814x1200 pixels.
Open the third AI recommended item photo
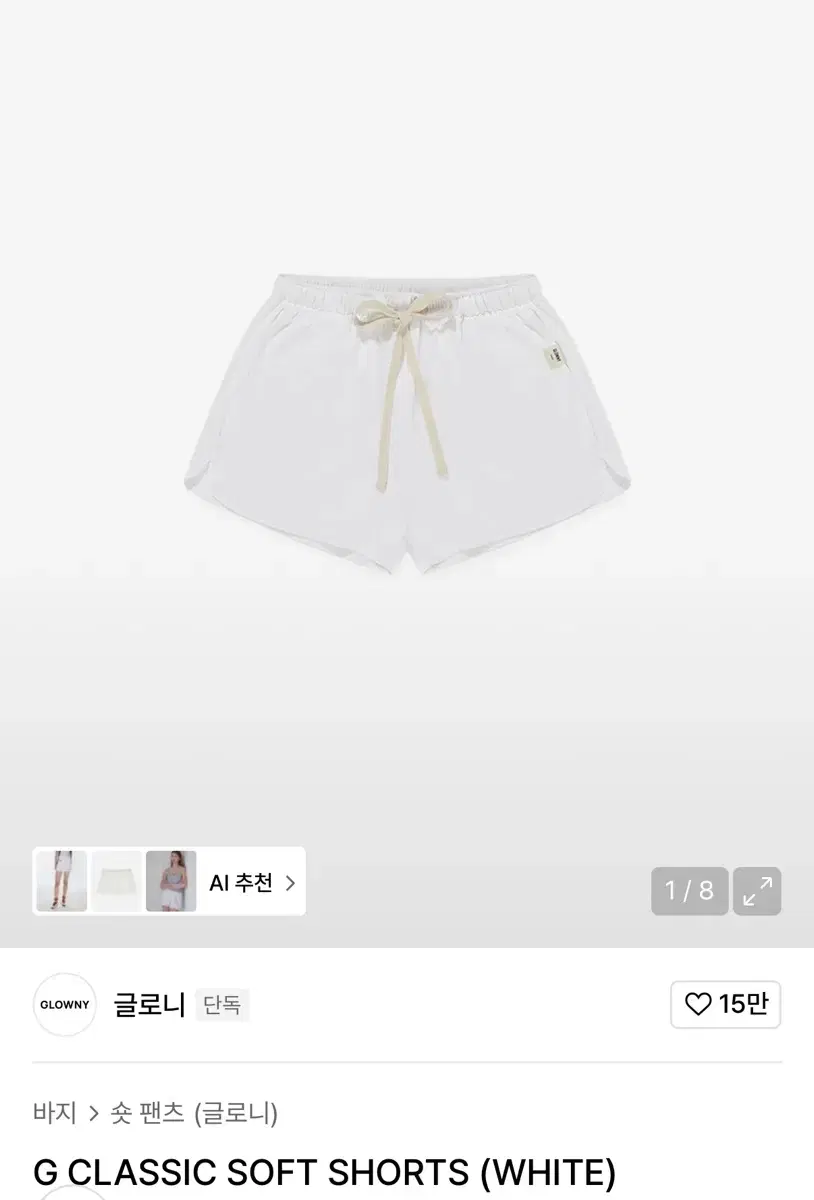170,882
